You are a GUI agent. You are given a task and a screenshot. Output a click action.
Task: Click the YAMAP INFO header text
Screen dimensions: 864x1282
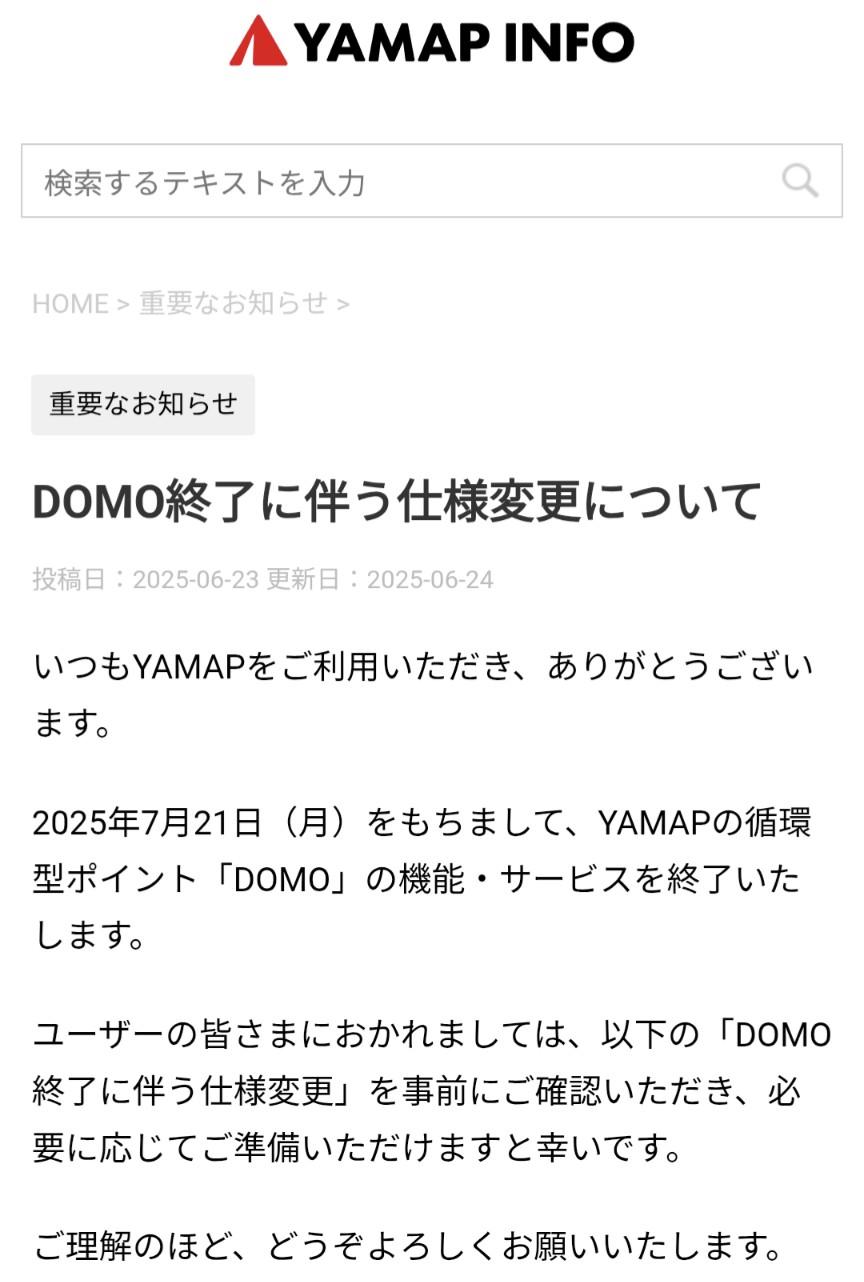click(466, 41)
